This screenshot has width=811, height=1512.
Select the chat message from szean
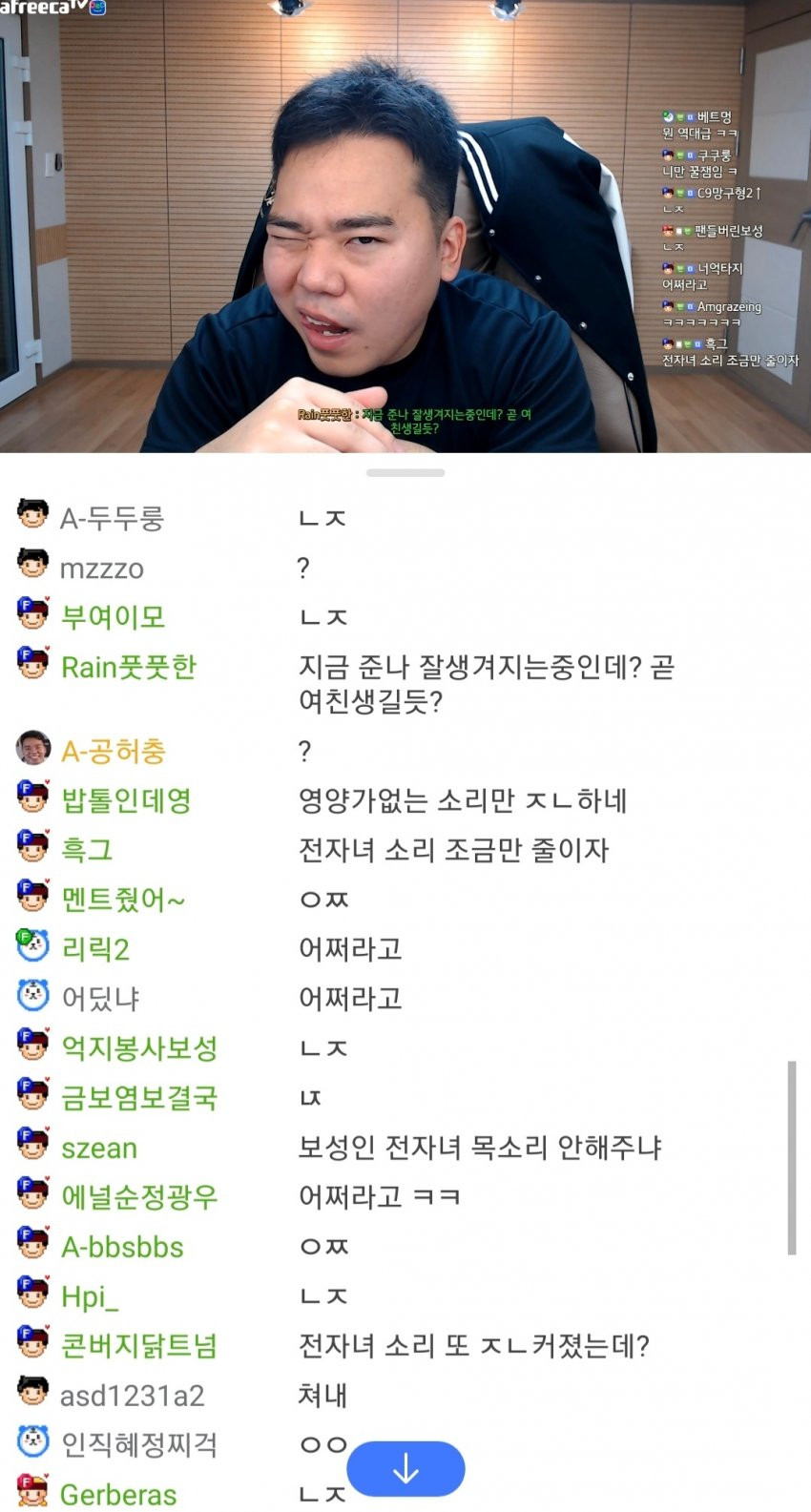[x=479, y=1148]
